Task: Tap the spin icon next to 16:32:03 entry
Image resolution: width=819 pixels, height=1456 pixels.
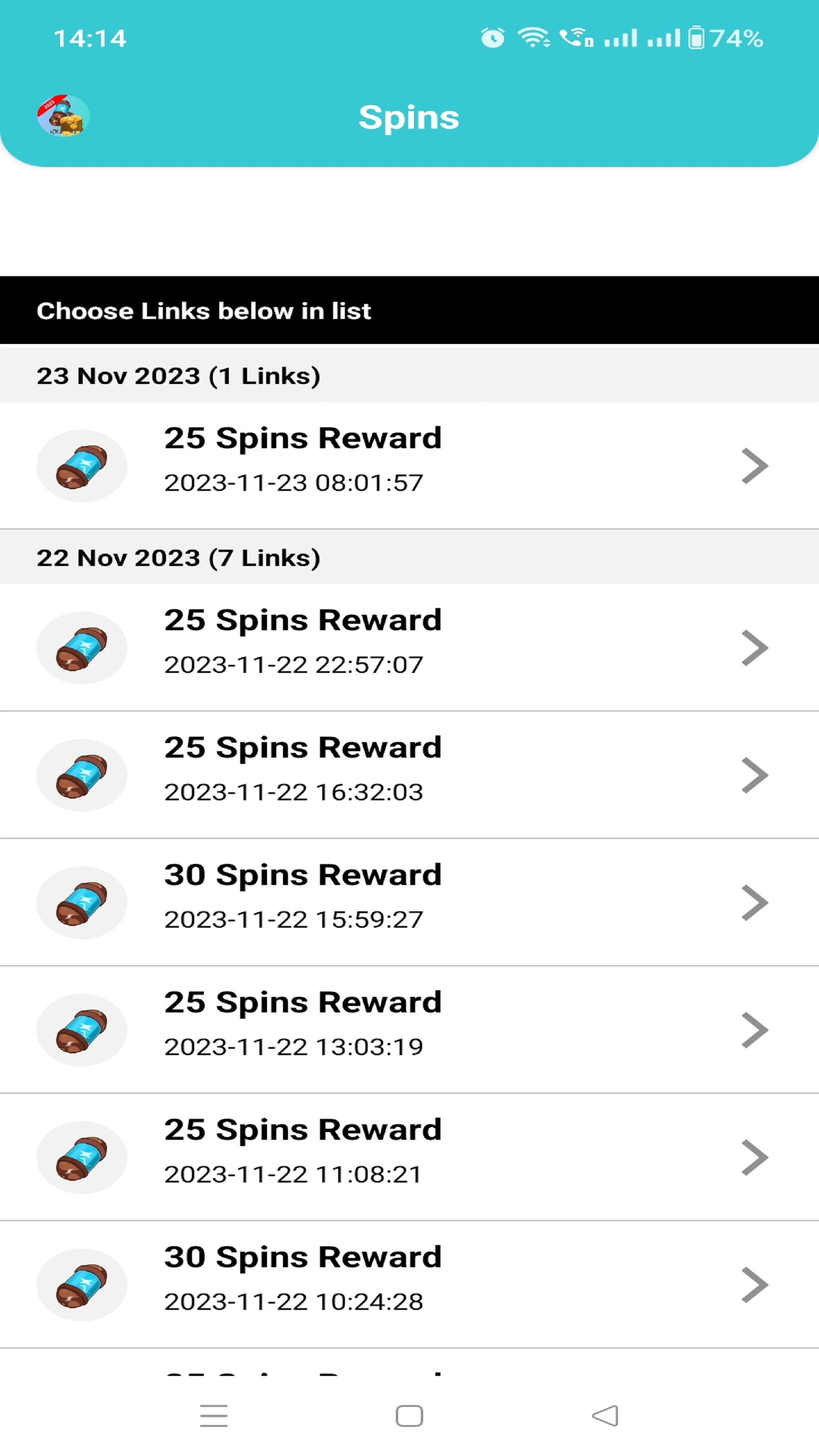Action: point(81,775)
